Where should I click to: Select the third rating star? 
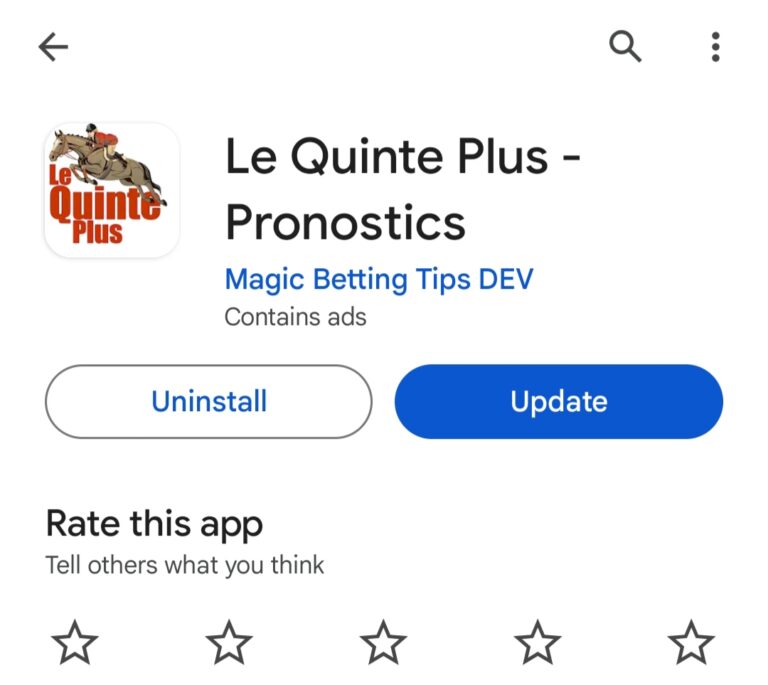coord(383,641)
